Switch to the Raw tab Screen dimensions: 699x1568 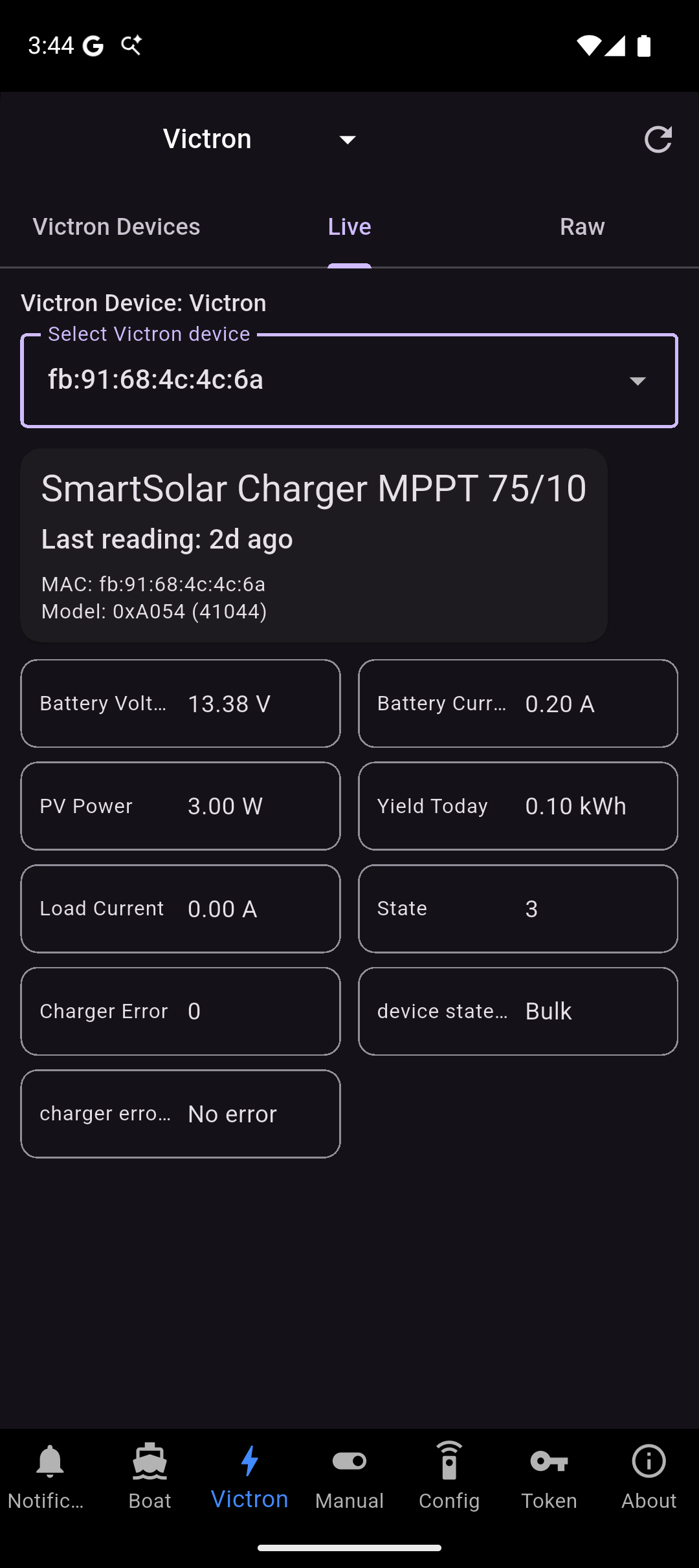pos(582,227)
